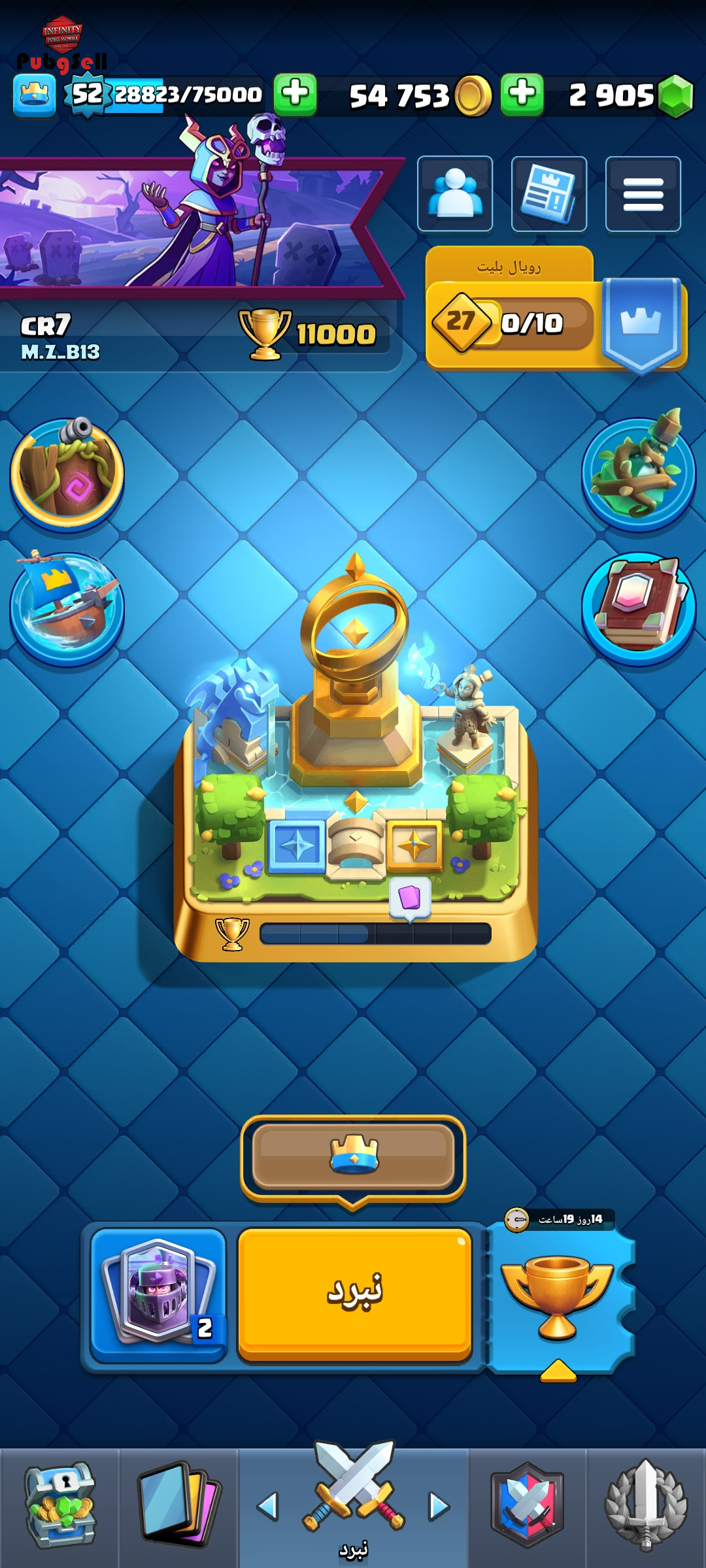Change the battle deck card slot
Viewport: 706px width, 1568px height.
pyautogui.click(x=158, y=1295)
